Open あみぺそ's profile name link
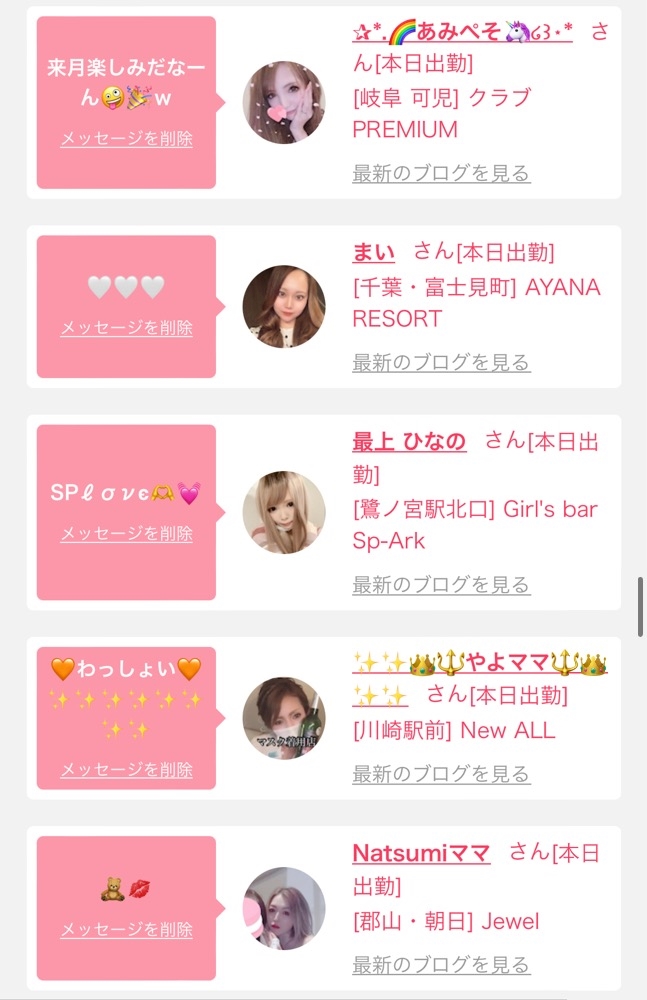Screen dimensions: 647x1000 point(462,32)
